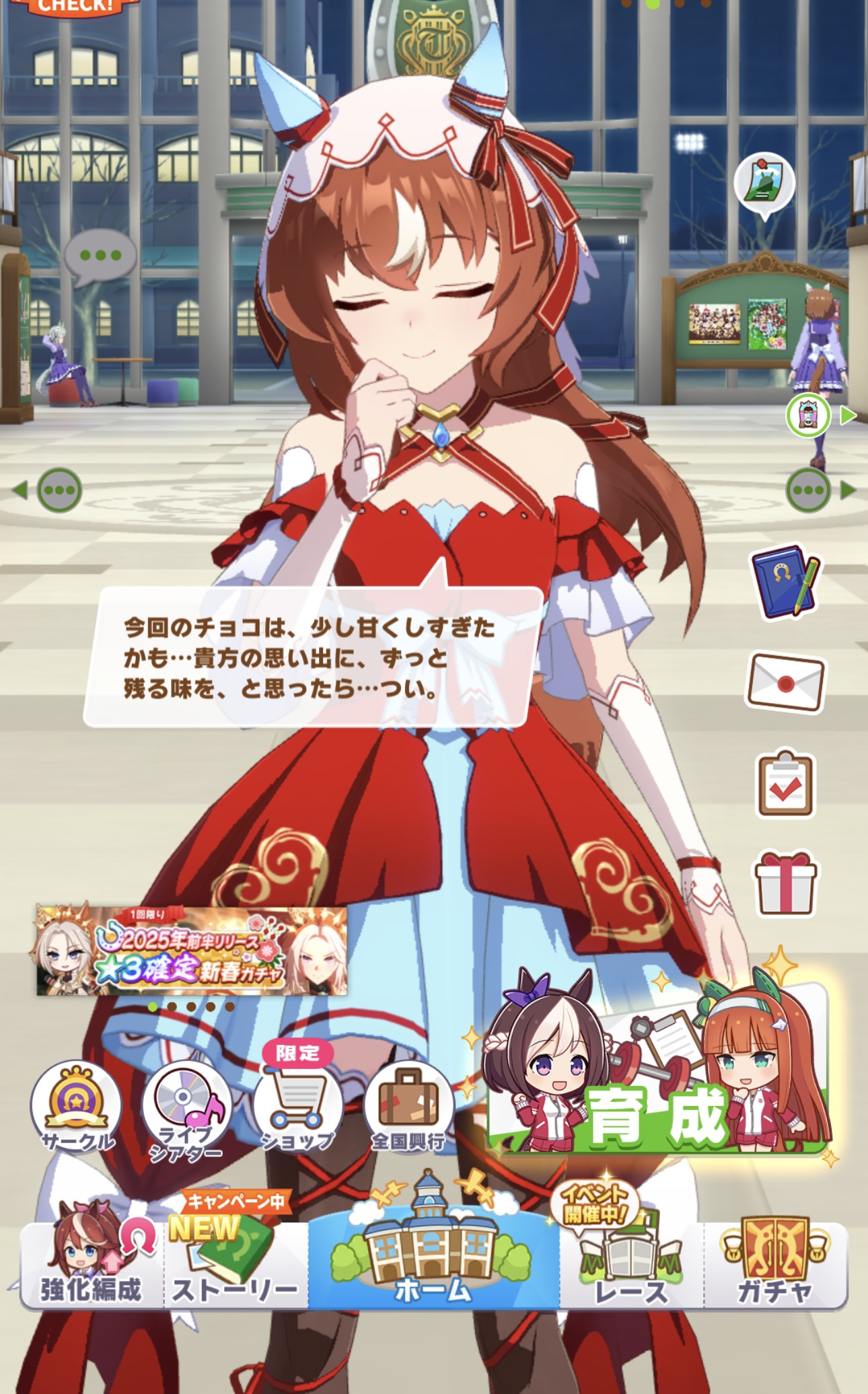This screenshot has height=1394, width=868.
Task: Open the gift box presents
Action: pyautogui.click(x=785, y=883)
